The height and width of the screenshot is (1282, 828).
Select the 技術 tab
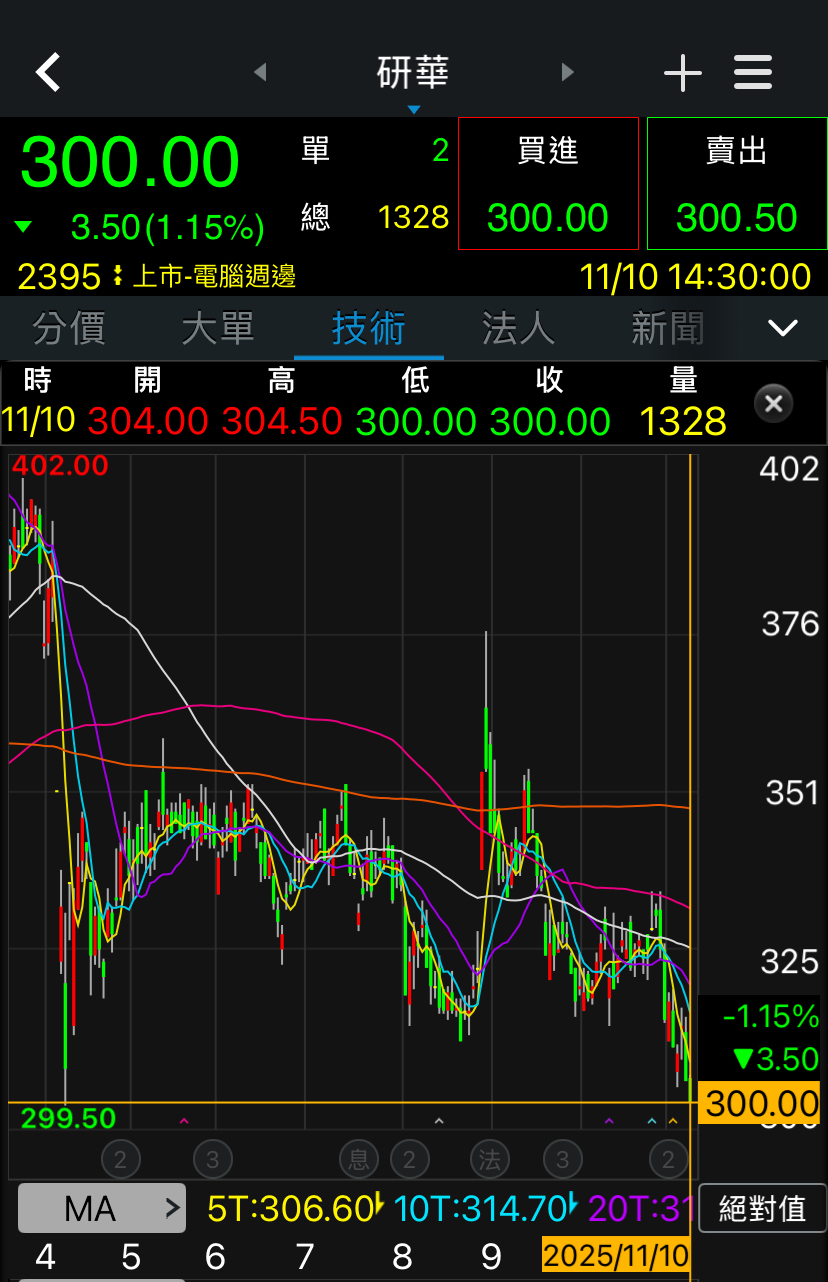368,328
